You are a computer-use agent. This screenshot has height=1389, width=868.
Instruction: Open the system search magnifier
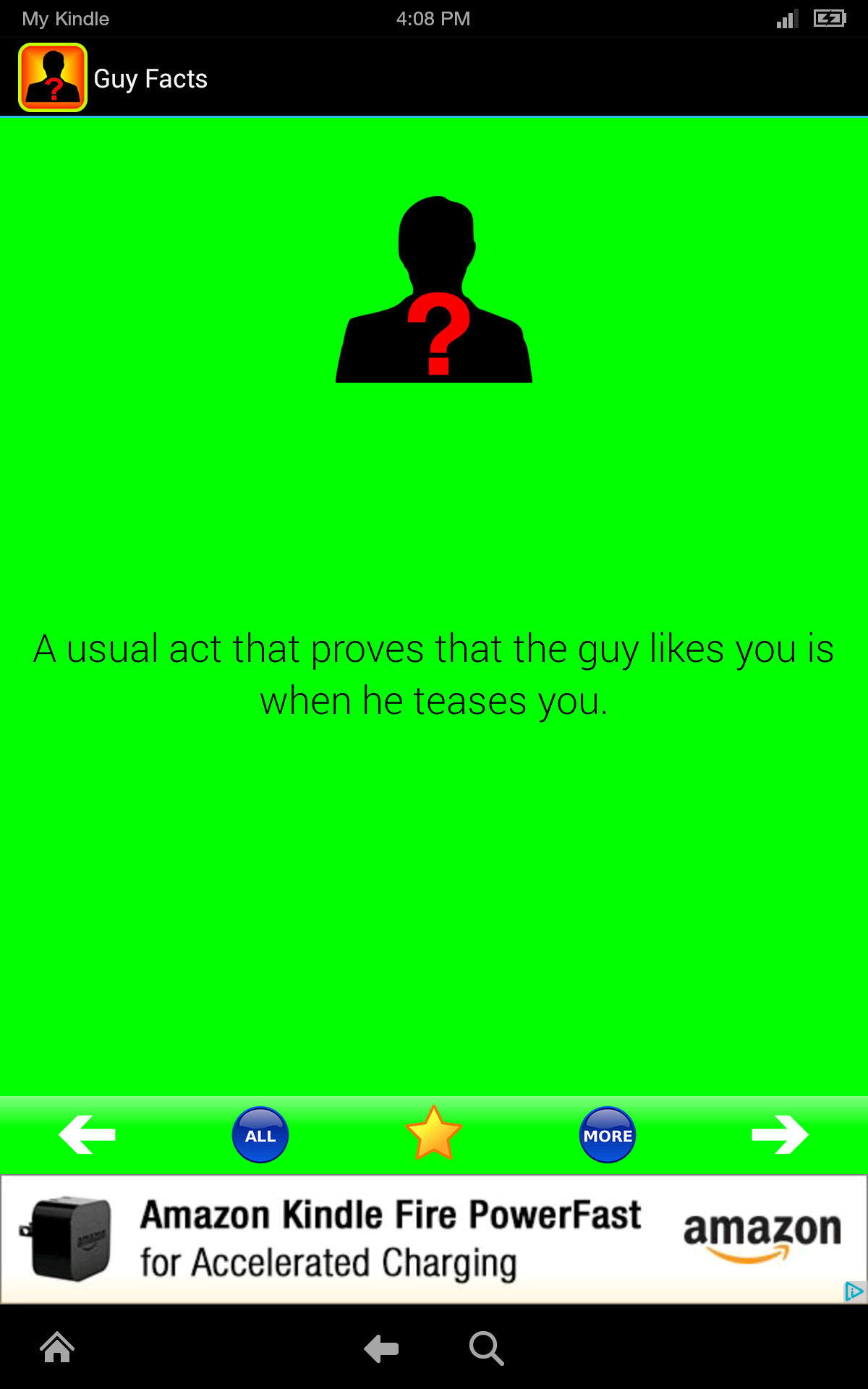[486, 1348]
